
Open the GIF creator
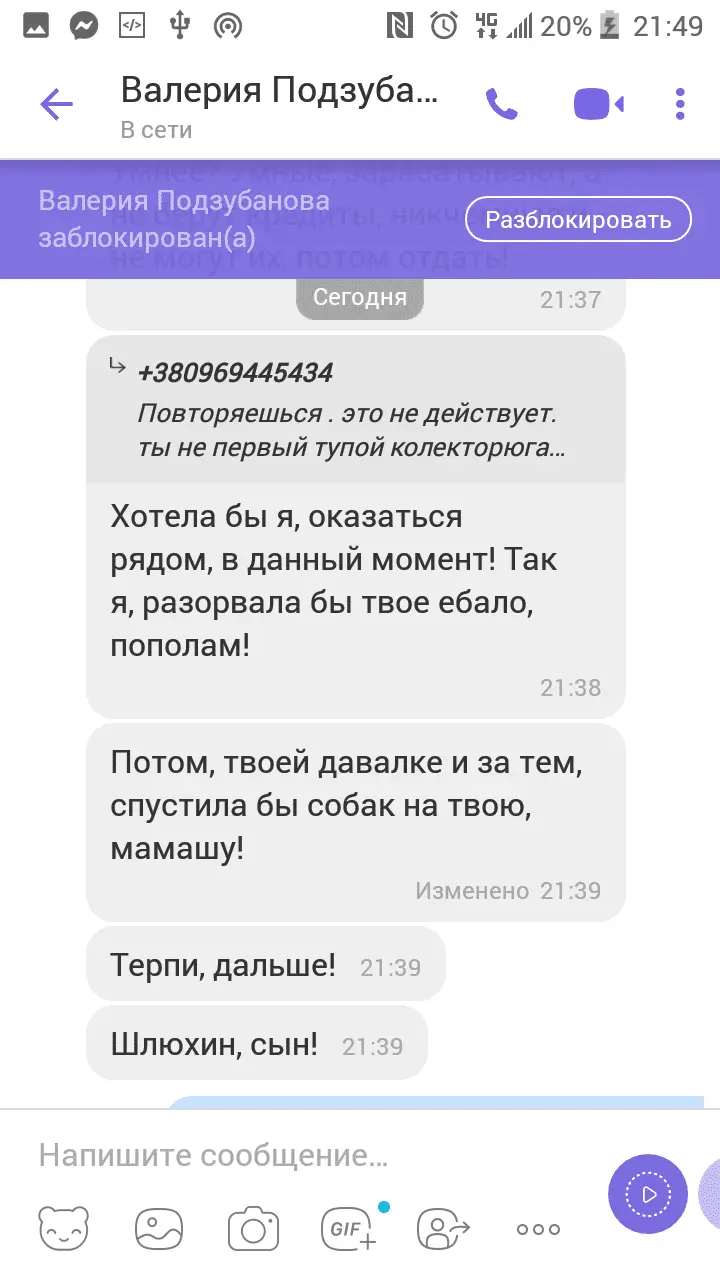pos(347,1229)
